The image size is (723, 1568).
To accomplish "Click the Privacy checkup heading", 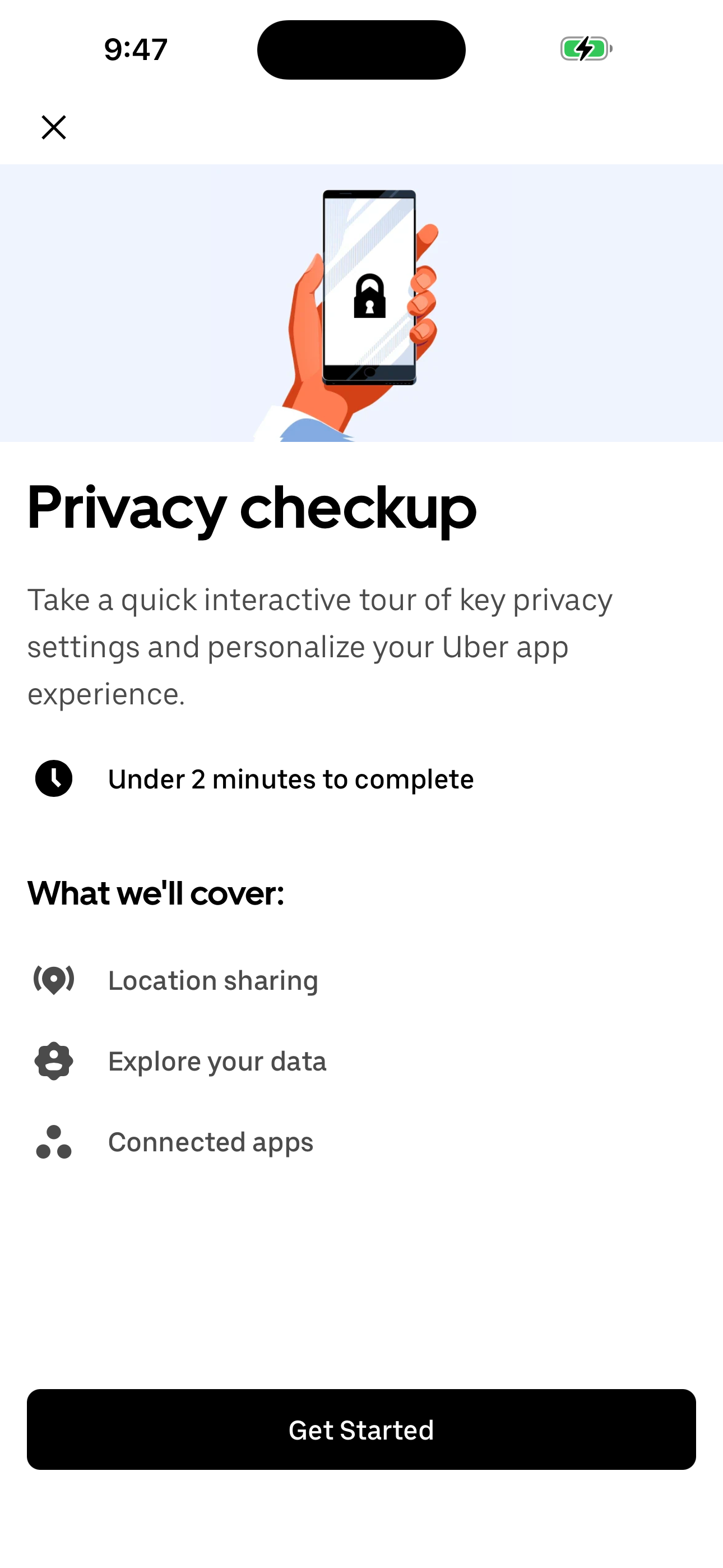I will pyautogui.click(x=252, y=507).
